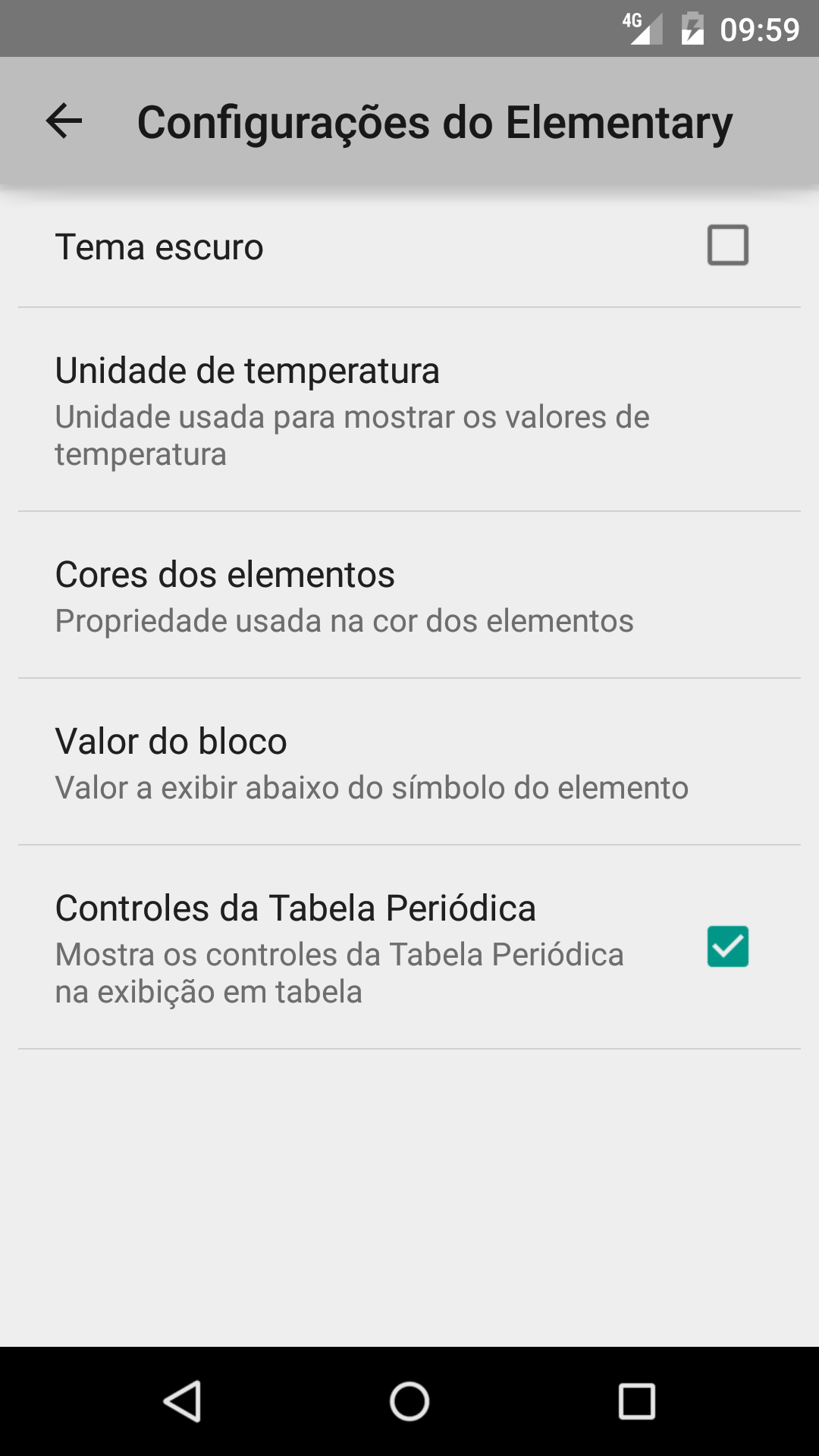Enable the Tema escuro checkbox
This screenshot has width=819, height=1456.
click(727, 245)
